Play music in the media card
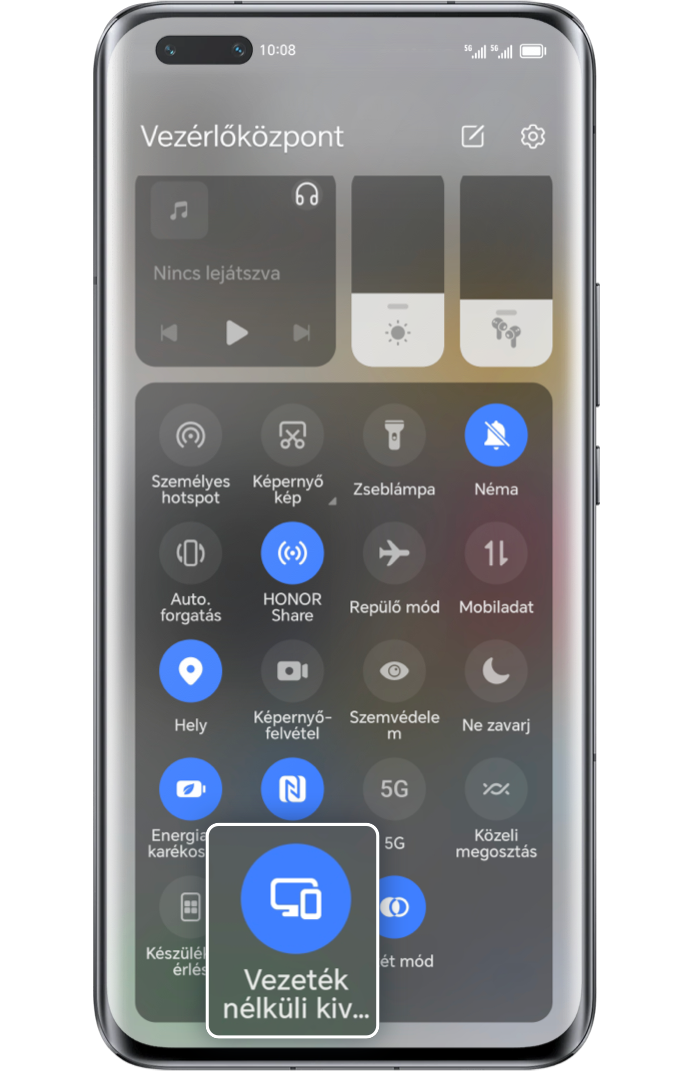The height and width of the screenshot is (1071, 690). (x=236, y=332)
